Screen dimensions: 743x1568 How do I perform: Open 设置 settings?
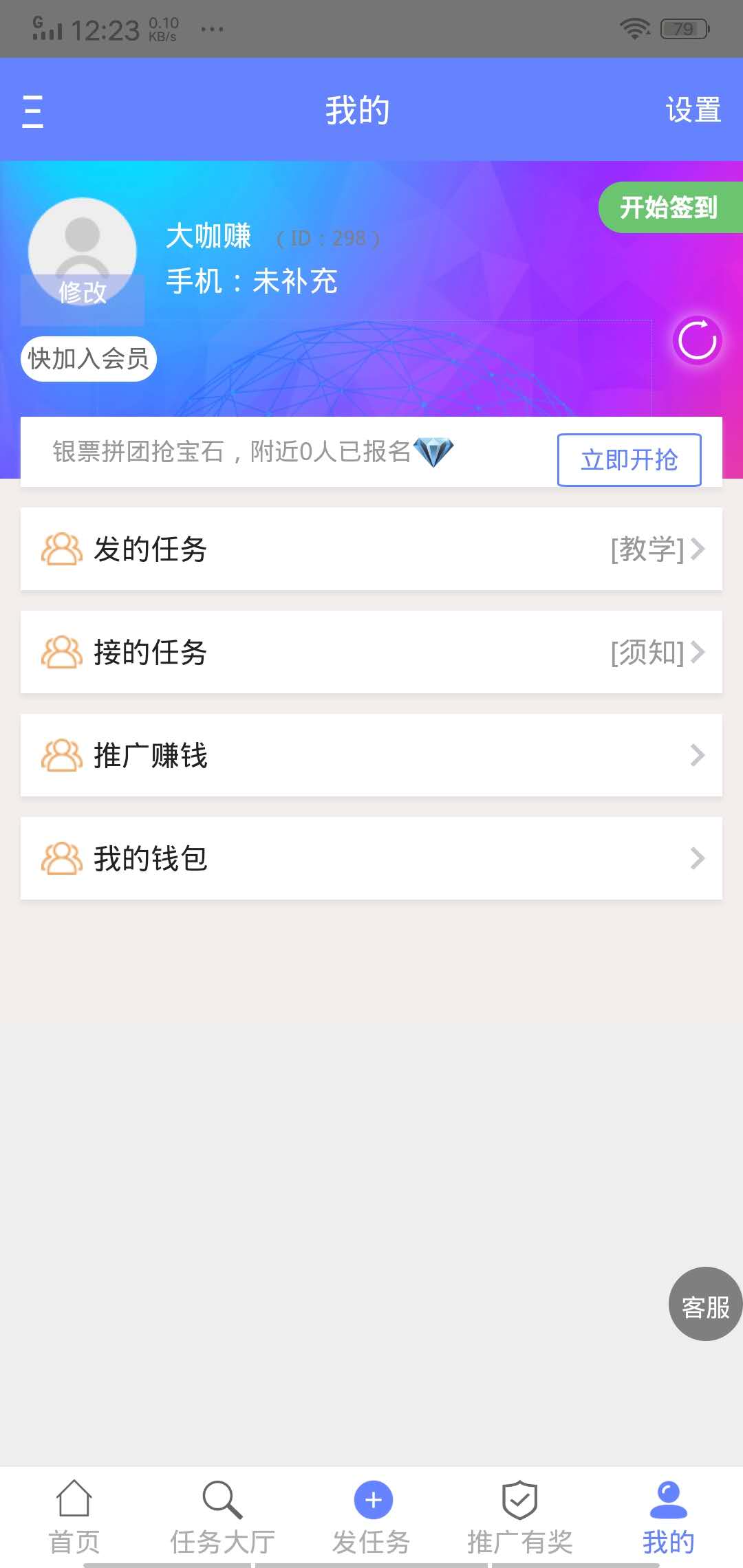pyautogui.click(x=693, y=110)
